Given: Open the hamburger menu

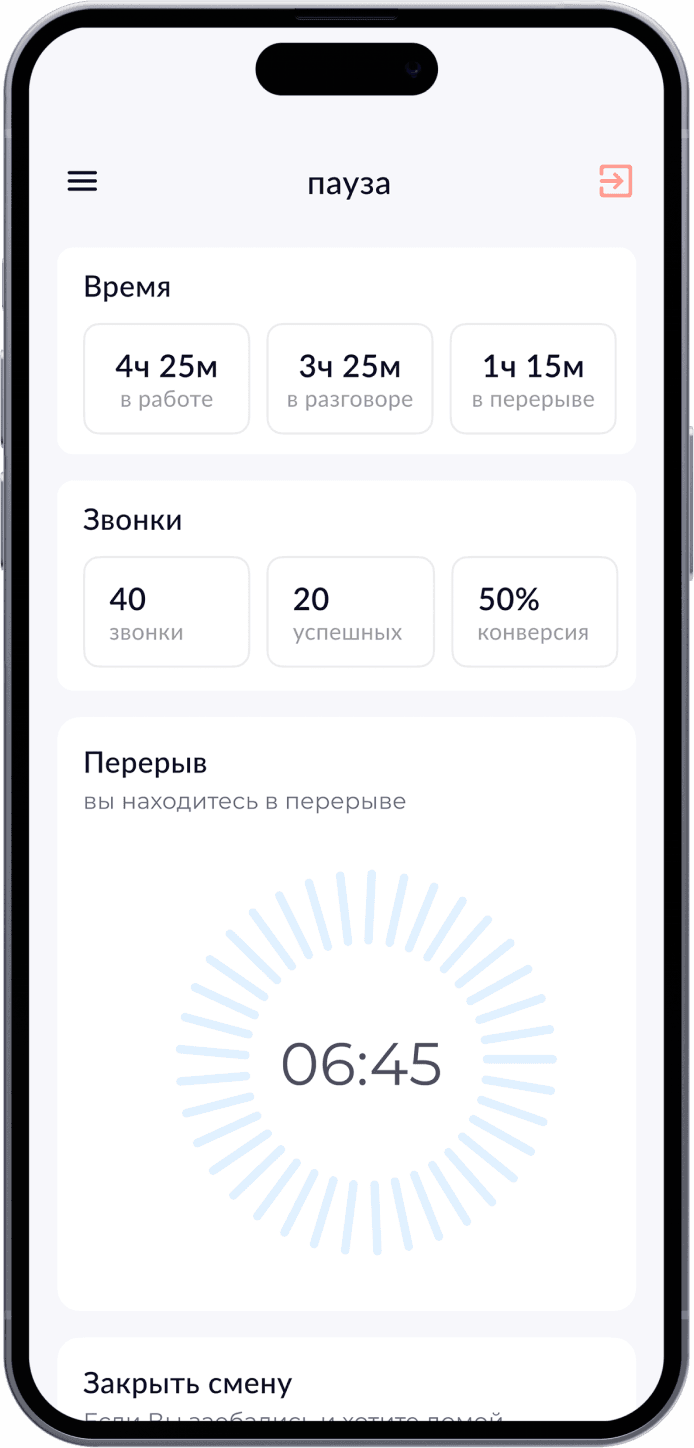Looking at the screenshot, I should (82, 181).
